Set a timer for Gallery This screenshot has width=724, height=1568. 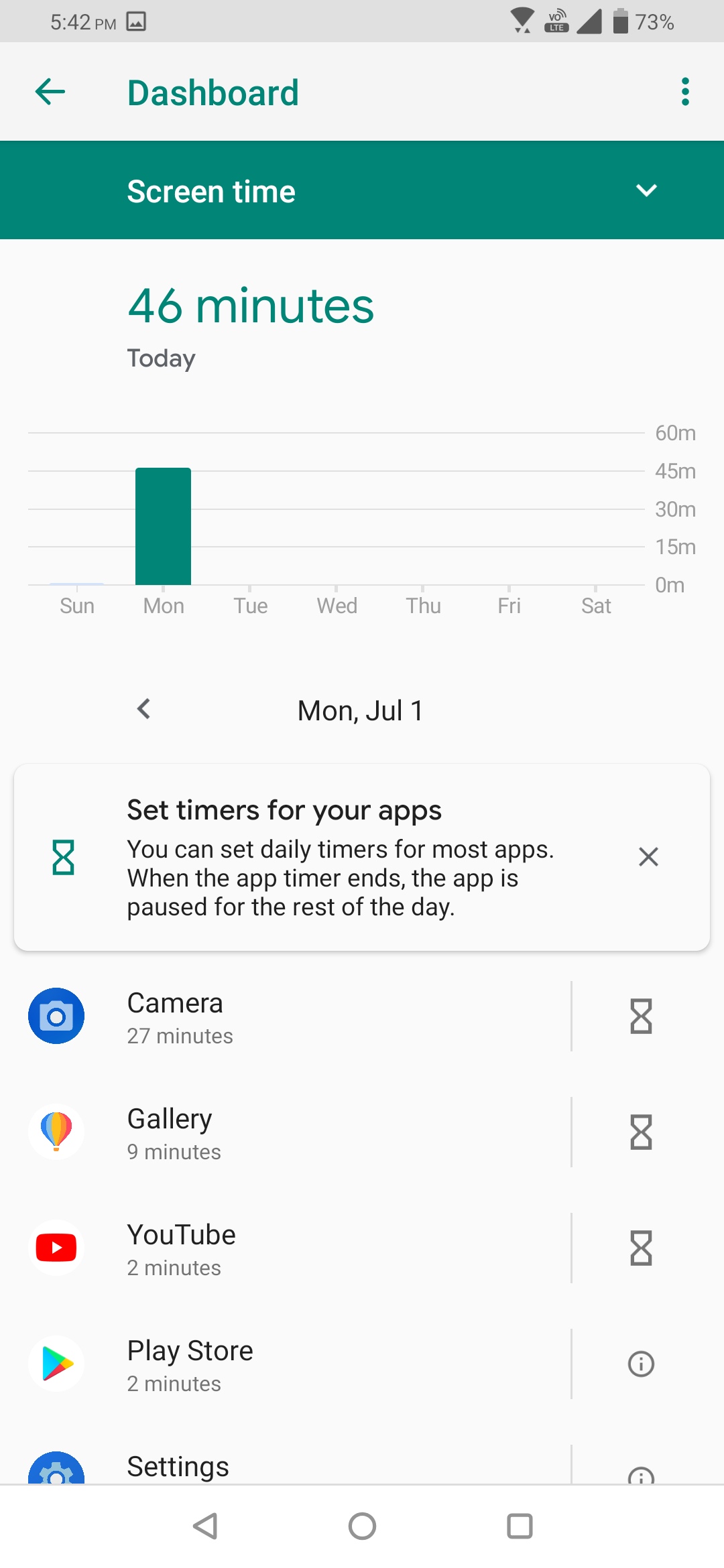[x=641, y=1132]
